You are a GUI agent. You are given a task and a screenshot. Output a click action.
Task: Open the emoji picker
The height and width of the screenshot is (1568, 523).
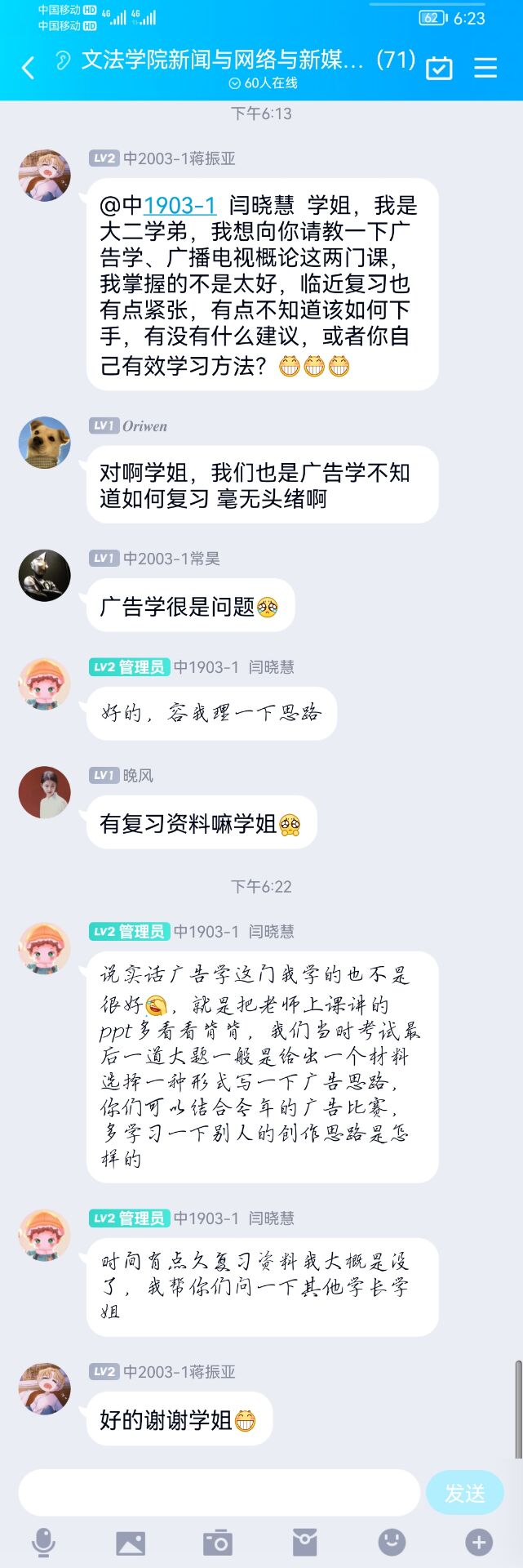(x=392, y=1543)
